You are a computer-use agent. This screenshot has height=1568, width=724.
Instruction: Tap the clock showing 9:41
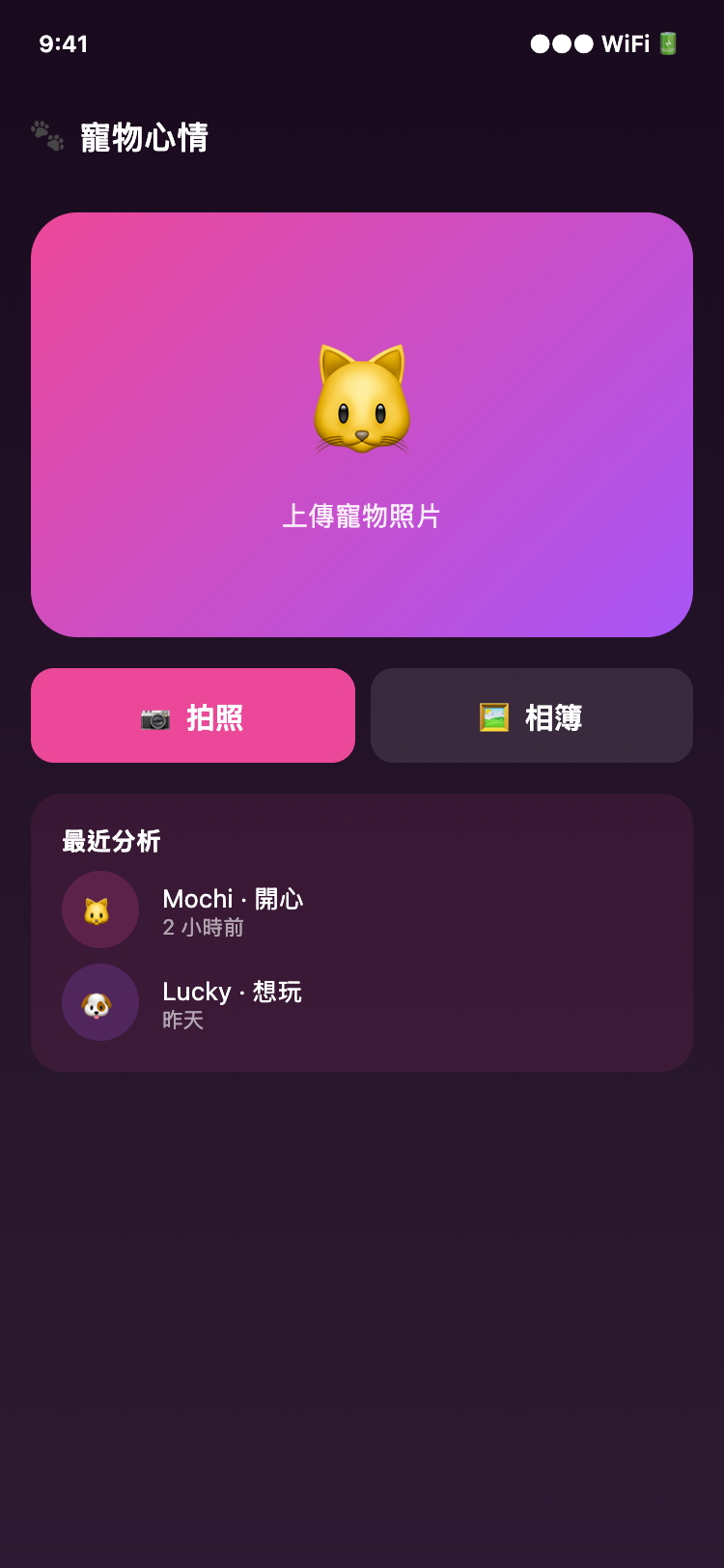[x=64, y=44]
